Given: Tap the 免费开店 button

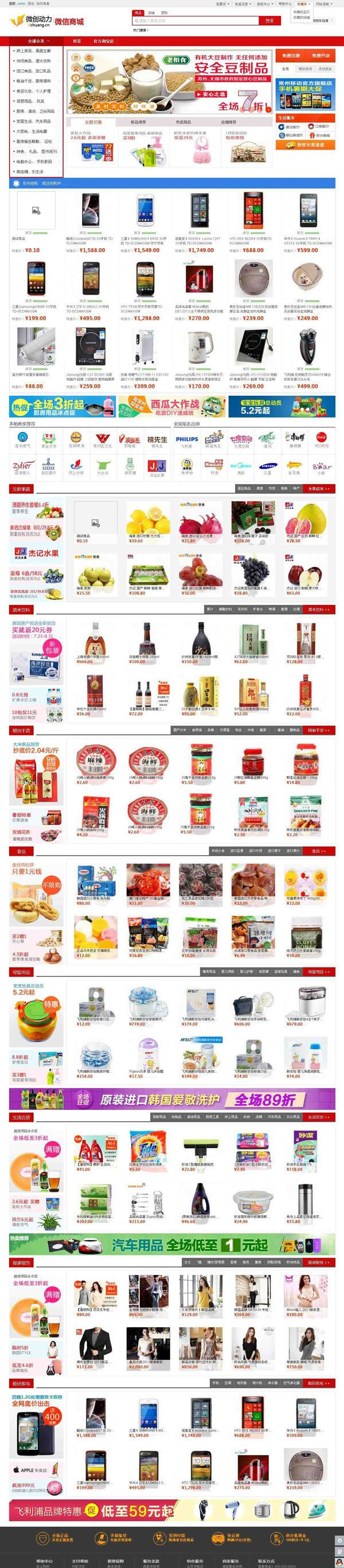Looking at the screenshot, I should click(x=320, y=56).
